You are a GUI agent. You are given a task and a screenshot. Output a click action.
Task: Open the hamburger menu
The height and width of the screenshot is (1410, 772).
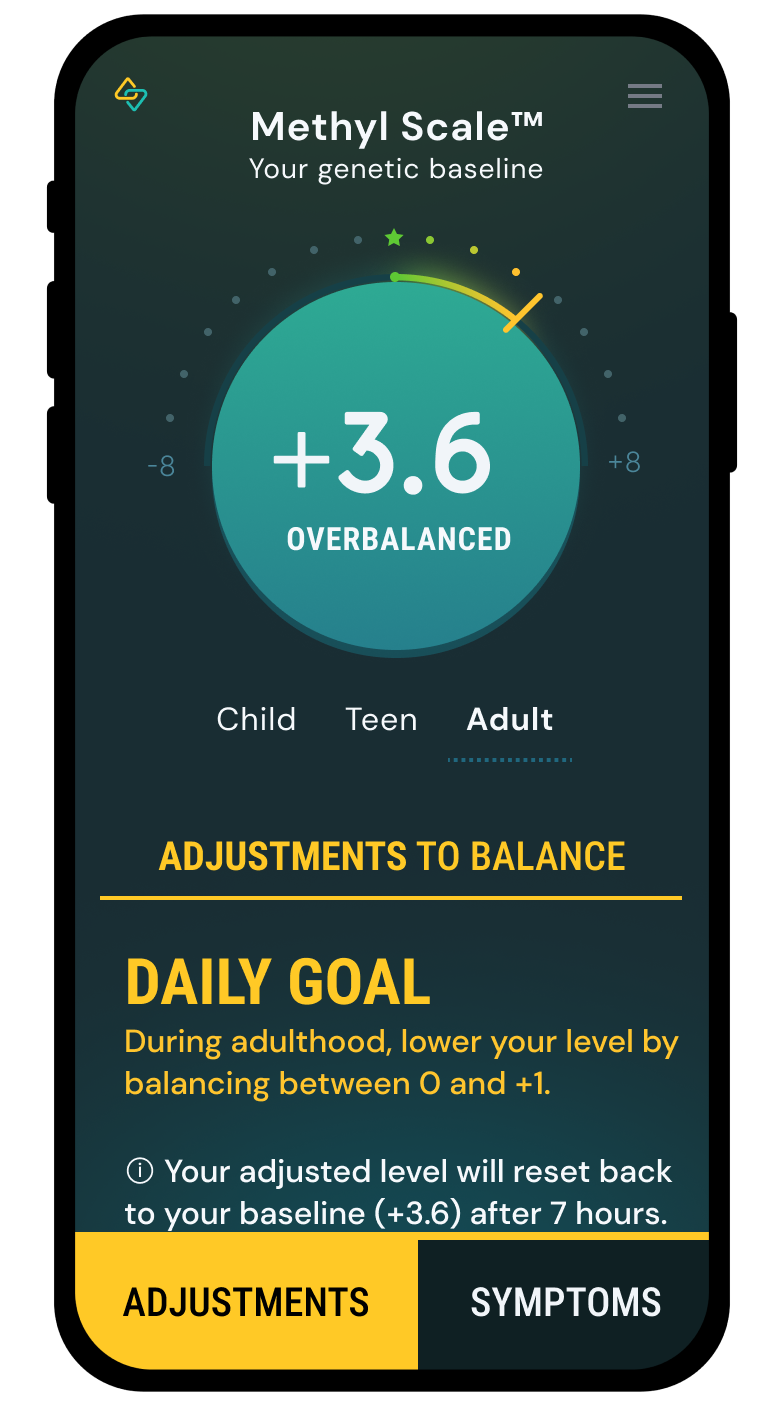coord(644,96)
